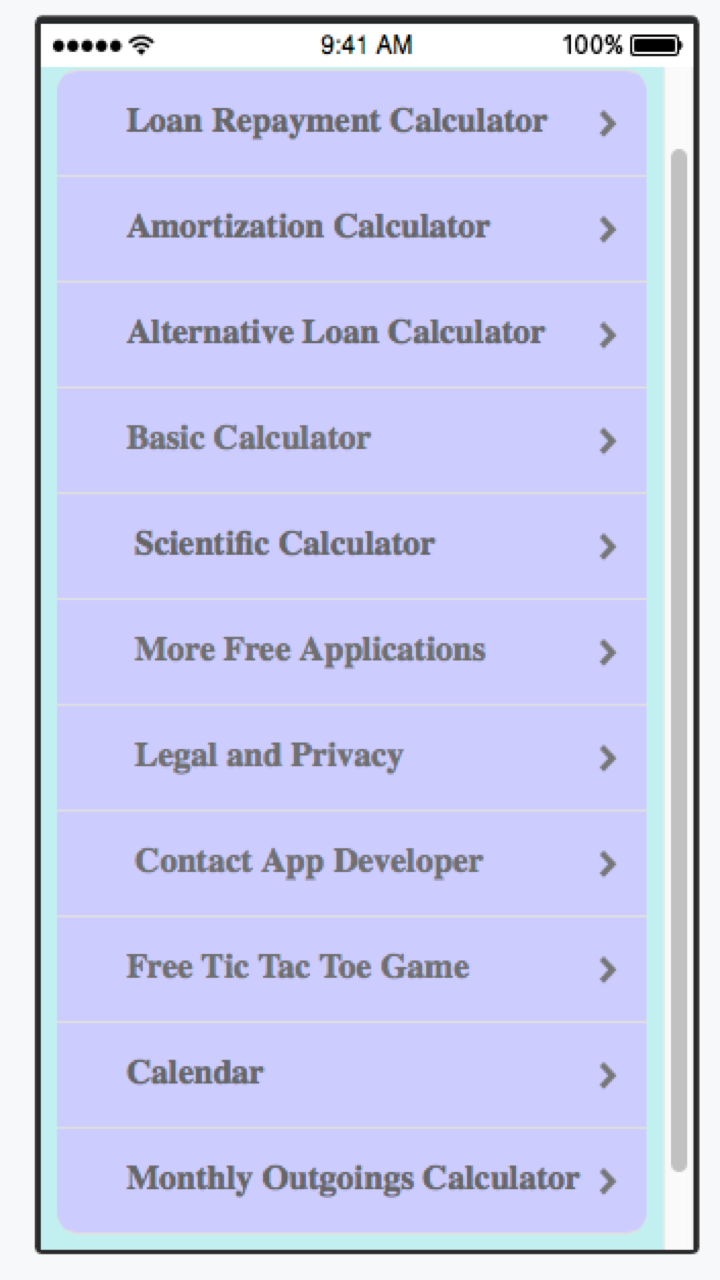Read the Legal and Privacy information
Image resolution: width=720 pixels, height=1280 pixels.
click(268, 757)
